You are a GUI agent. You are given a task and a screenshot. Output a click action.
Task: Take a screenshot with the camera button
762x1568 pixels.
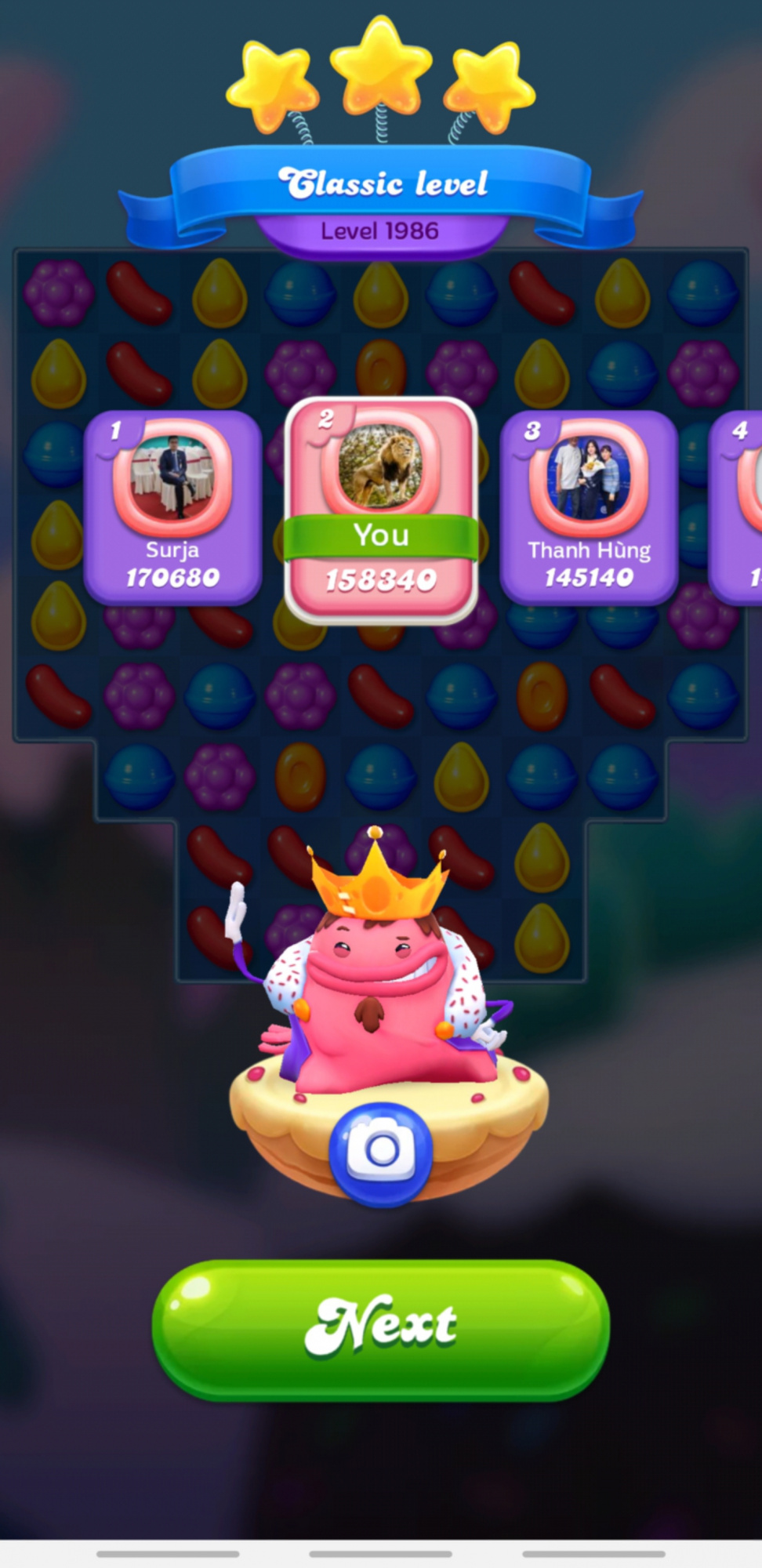point(381,1152)
